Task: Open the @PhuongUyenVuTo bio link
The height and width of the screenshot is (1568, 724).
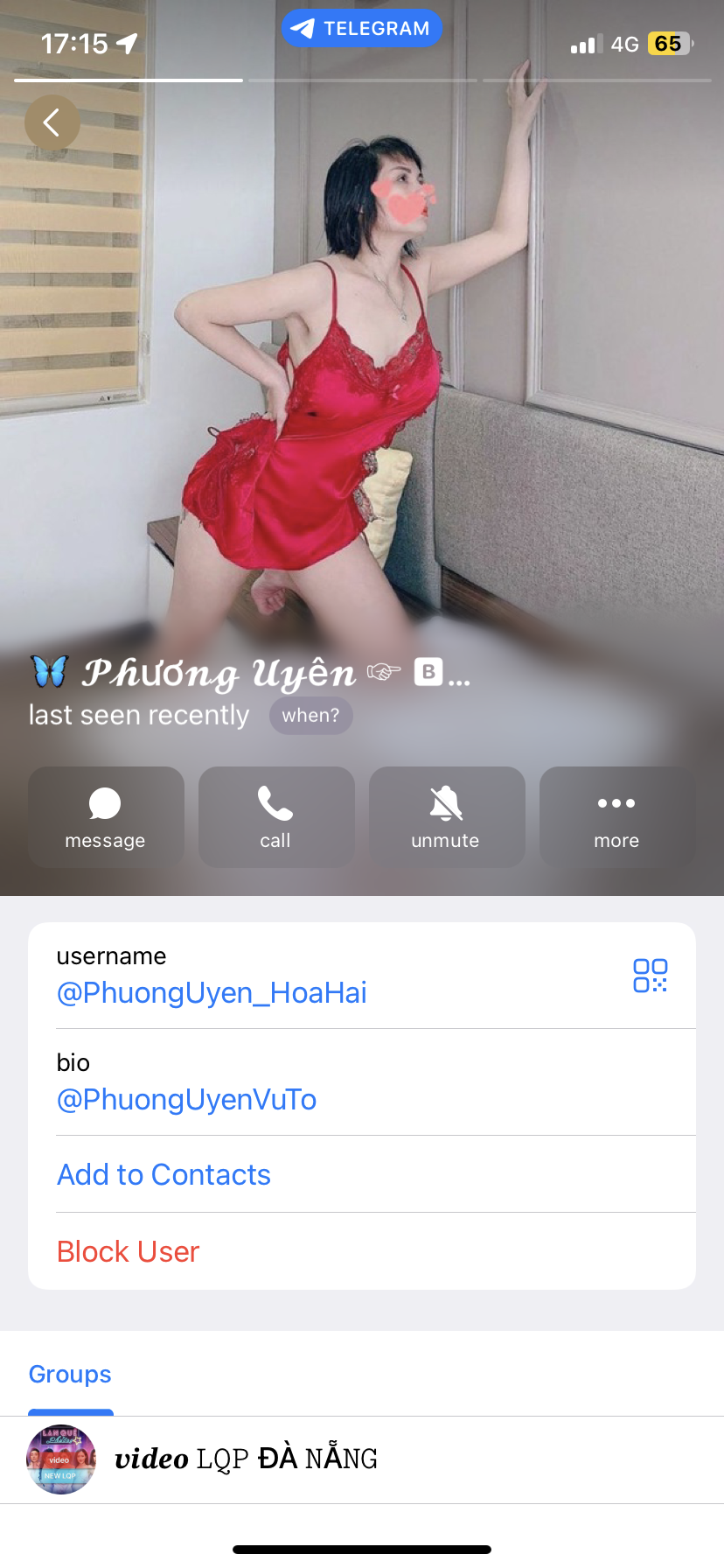Action: pyautogui.click(x=186, y=1100)
